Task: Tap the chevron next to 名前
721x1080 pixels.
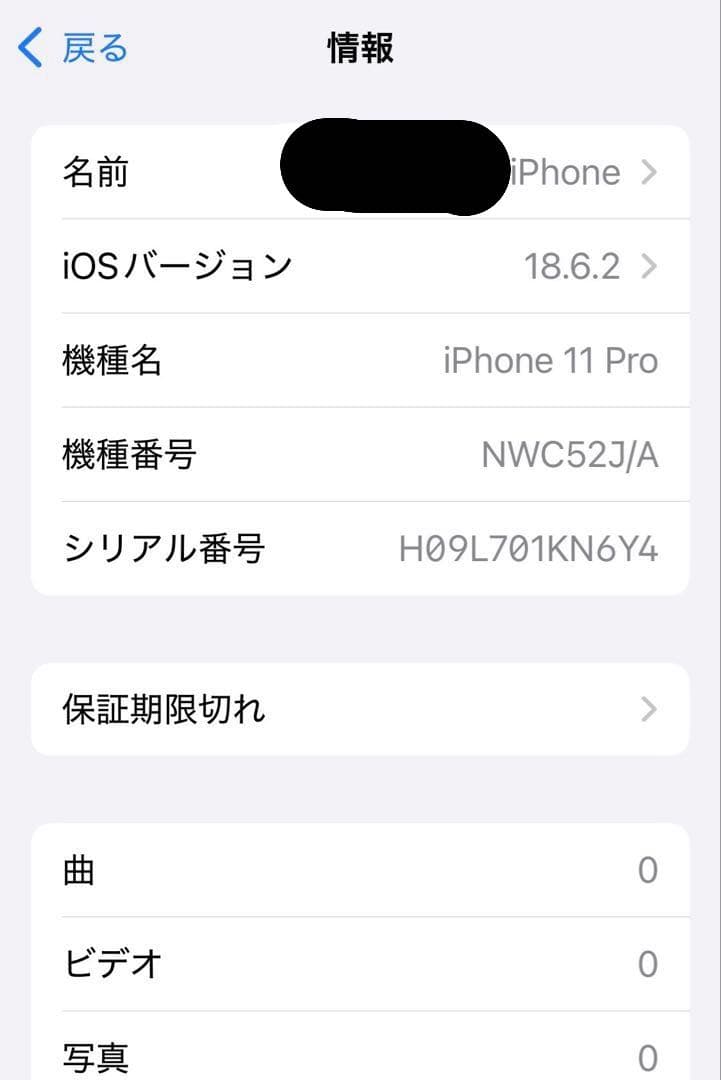Action: point(648,172)
